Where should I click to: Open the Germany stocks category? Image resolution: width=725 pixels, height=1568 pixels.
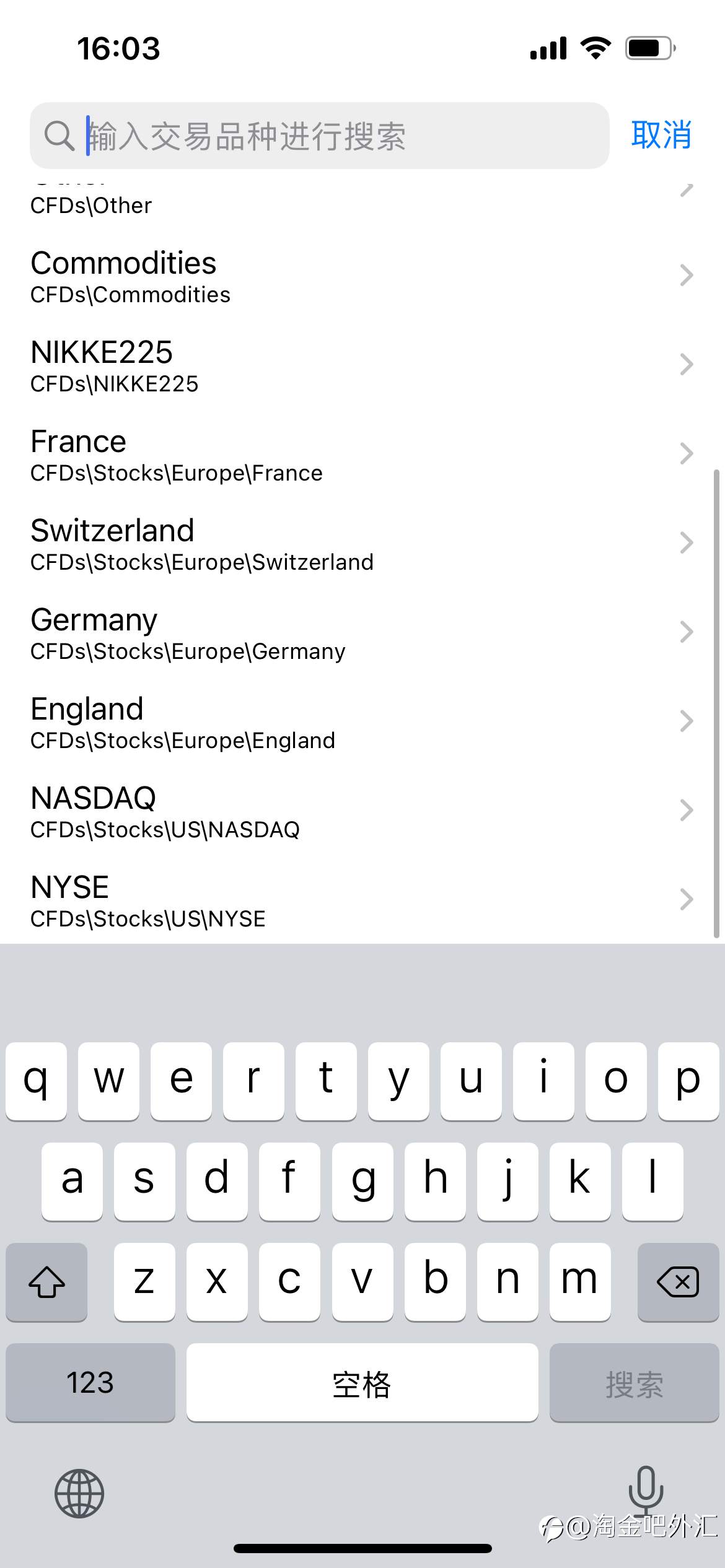click(x=362, y=632)
